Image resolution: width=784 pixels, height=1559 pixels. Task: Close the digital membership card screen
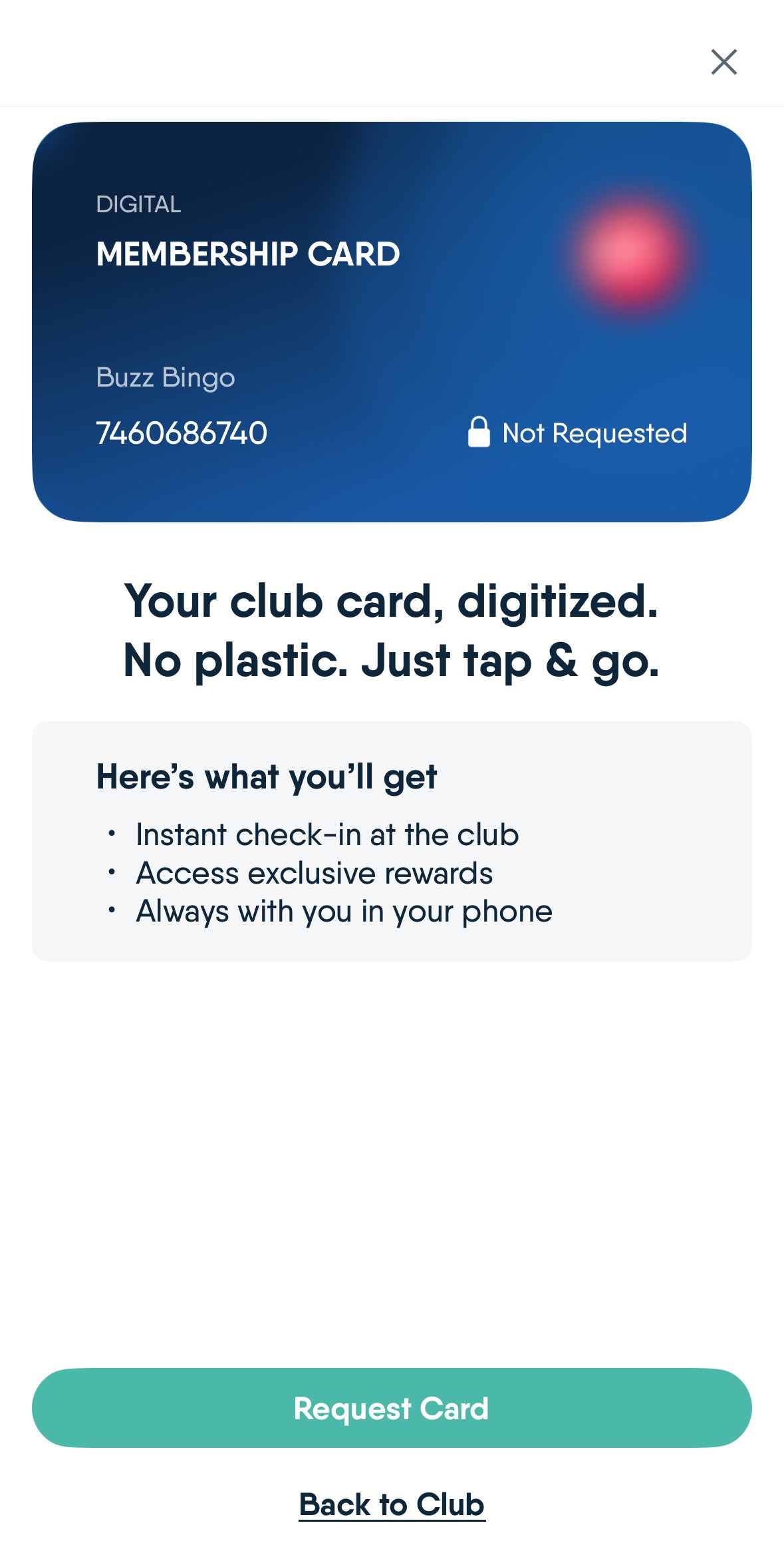tap(723, 62)
